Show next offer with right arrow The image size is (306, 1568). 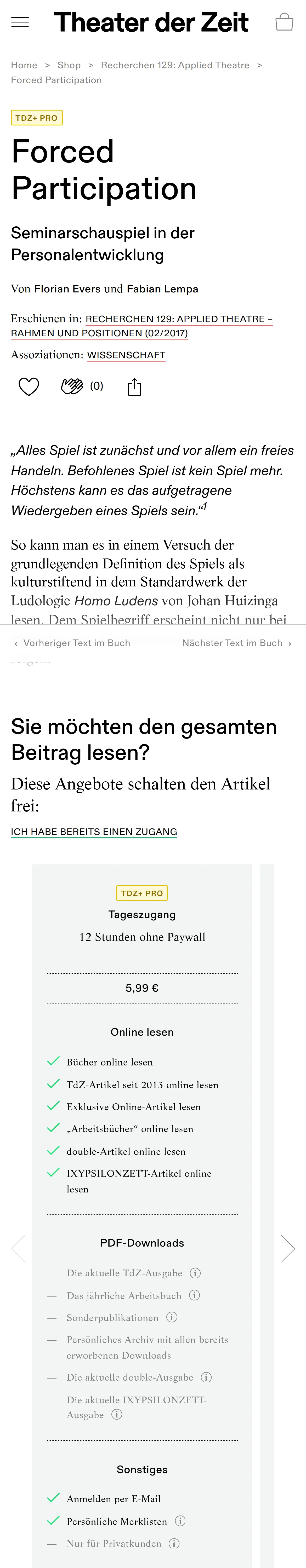(x=288, y=1248)
